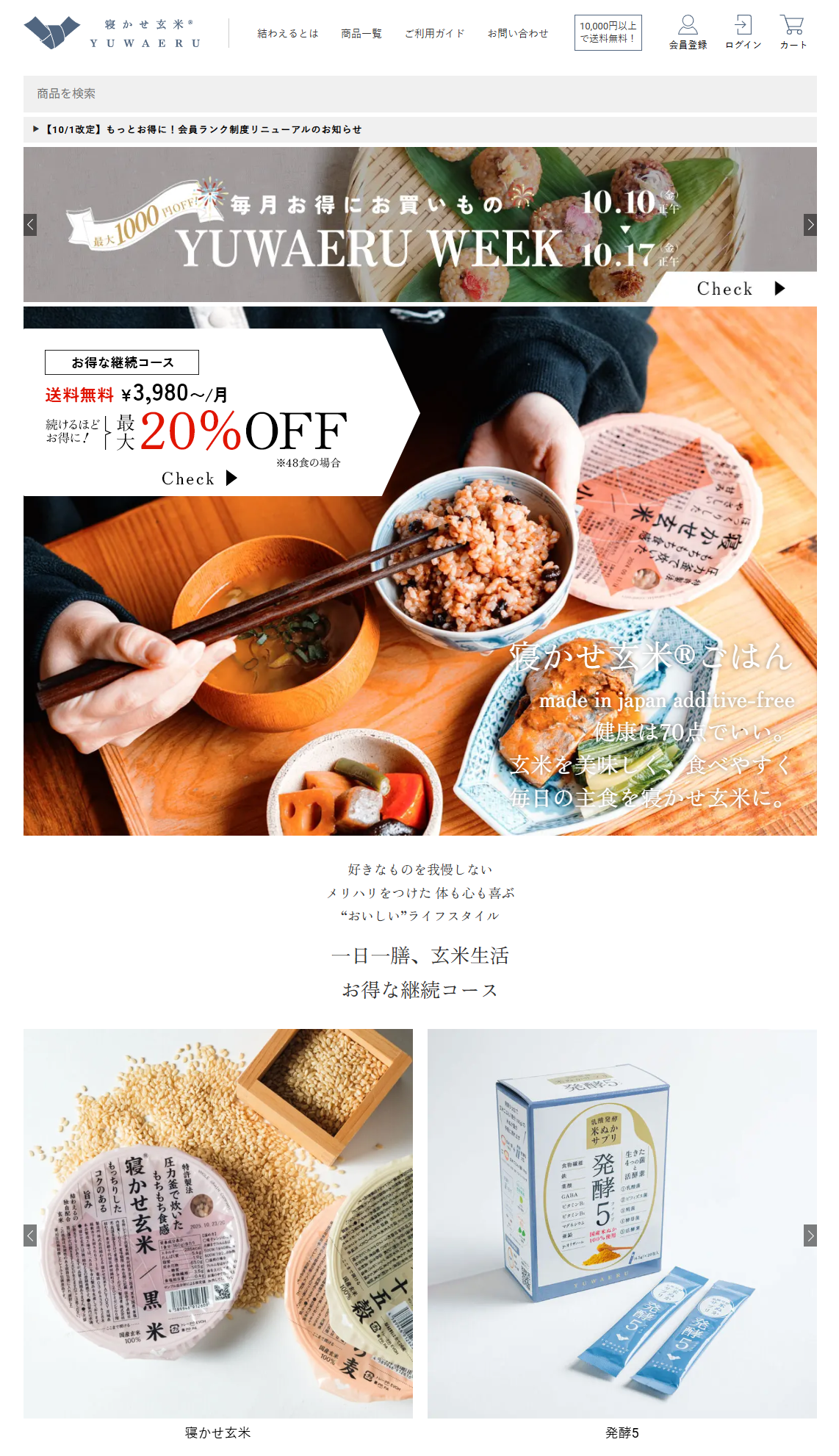The width and height of the screenshot is (839, 1456).
Task: Open the カート shopping cart
Action: point(793,33)
